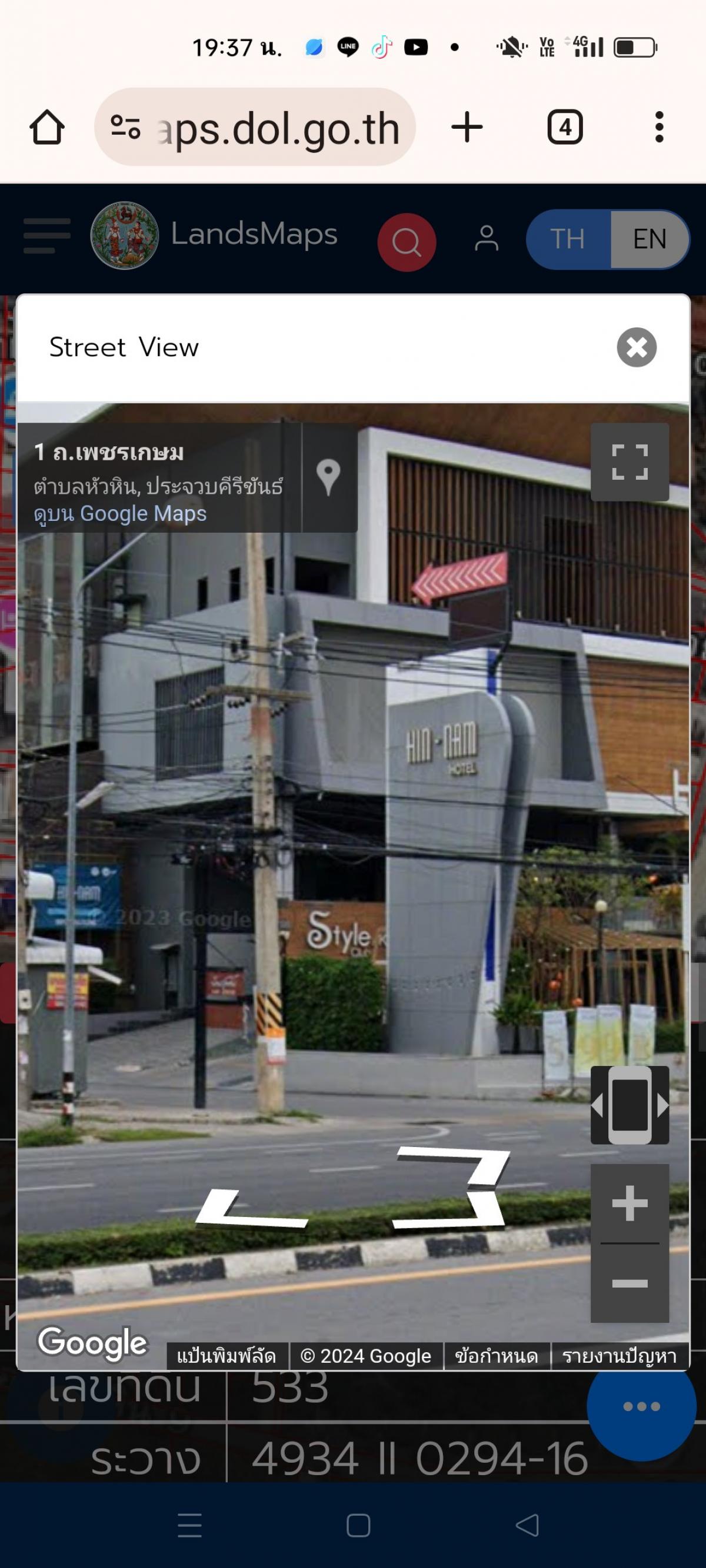
Task: Zoom out the Street View
Action: (630, 1283)
